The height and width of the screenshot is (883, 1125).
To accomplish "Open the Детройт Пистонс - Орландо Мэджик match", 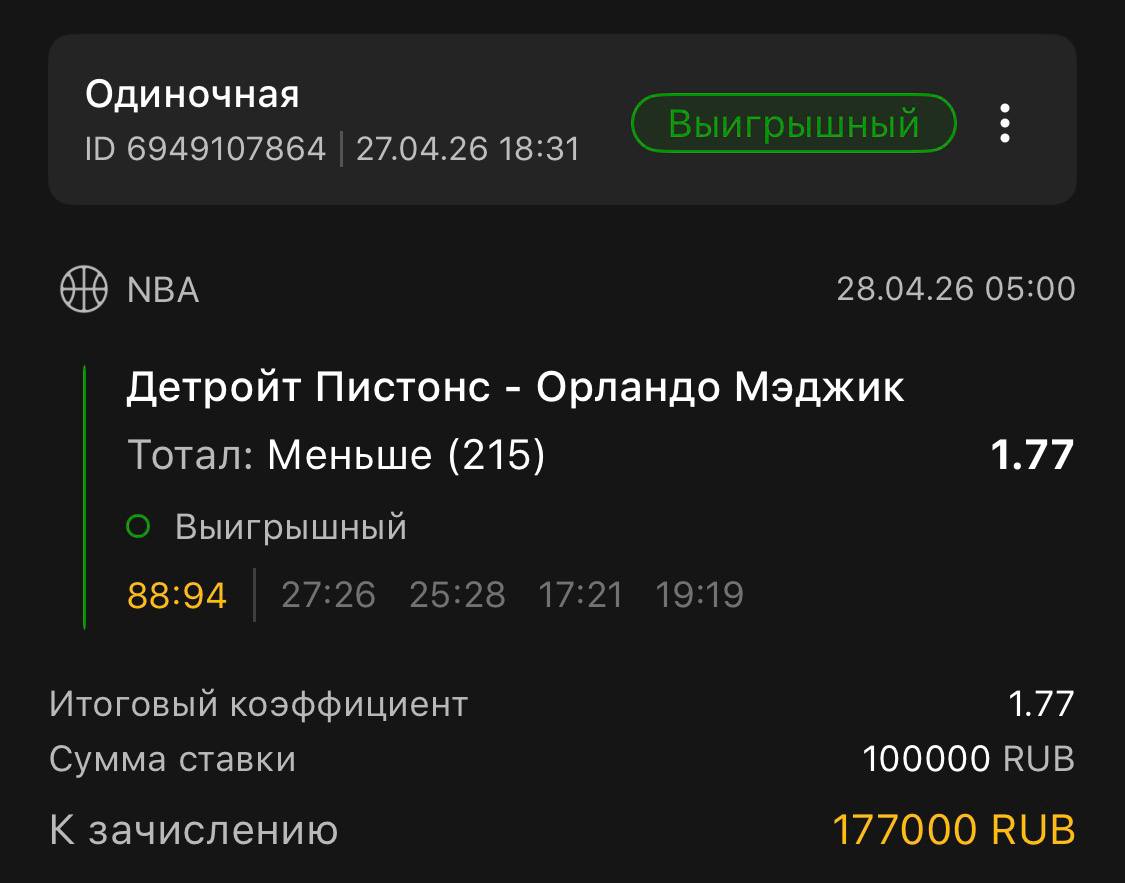I will pos(515,387).
